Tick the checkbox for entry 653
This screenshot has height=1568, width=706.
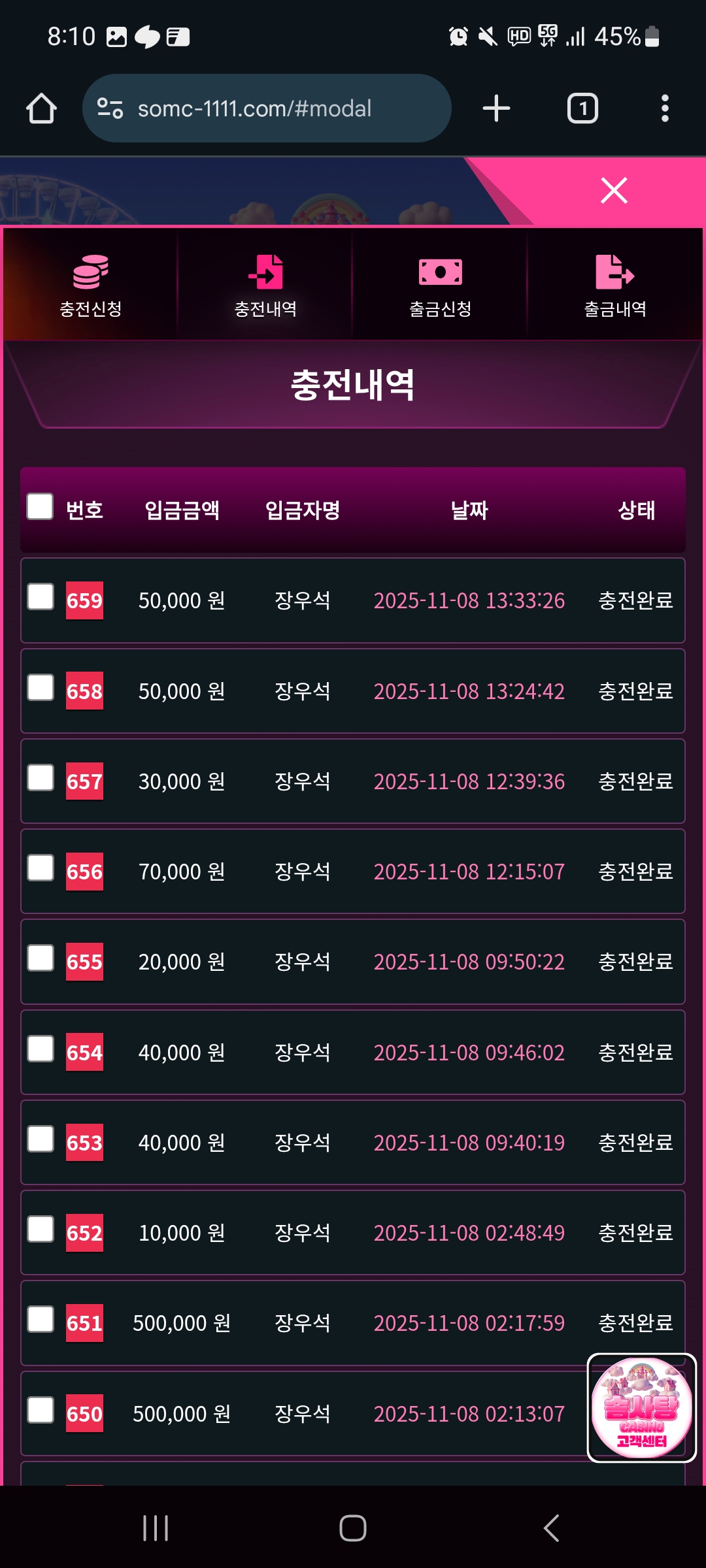click(x=41, y=1139)
